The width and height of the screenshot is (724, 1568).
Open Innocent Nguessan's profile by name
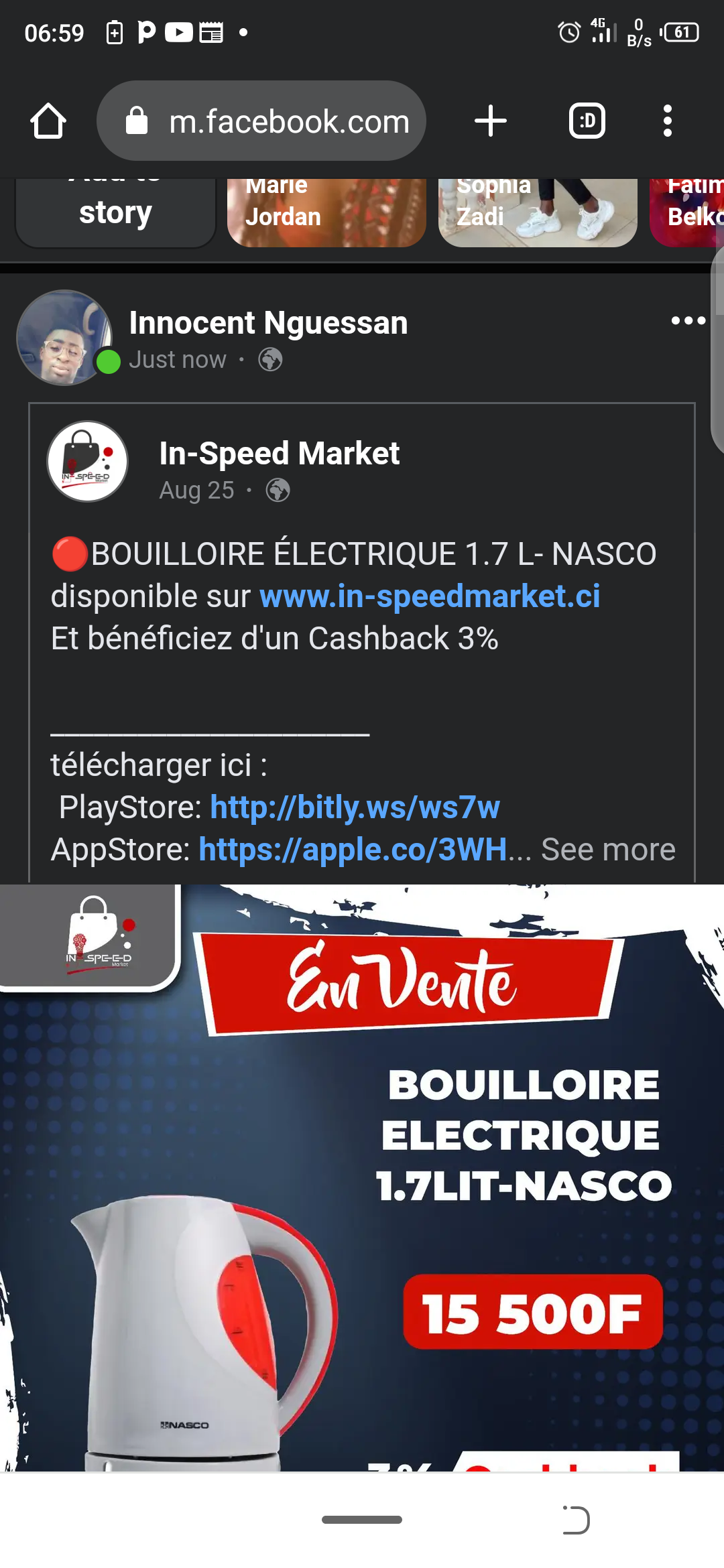coord(268,323)
